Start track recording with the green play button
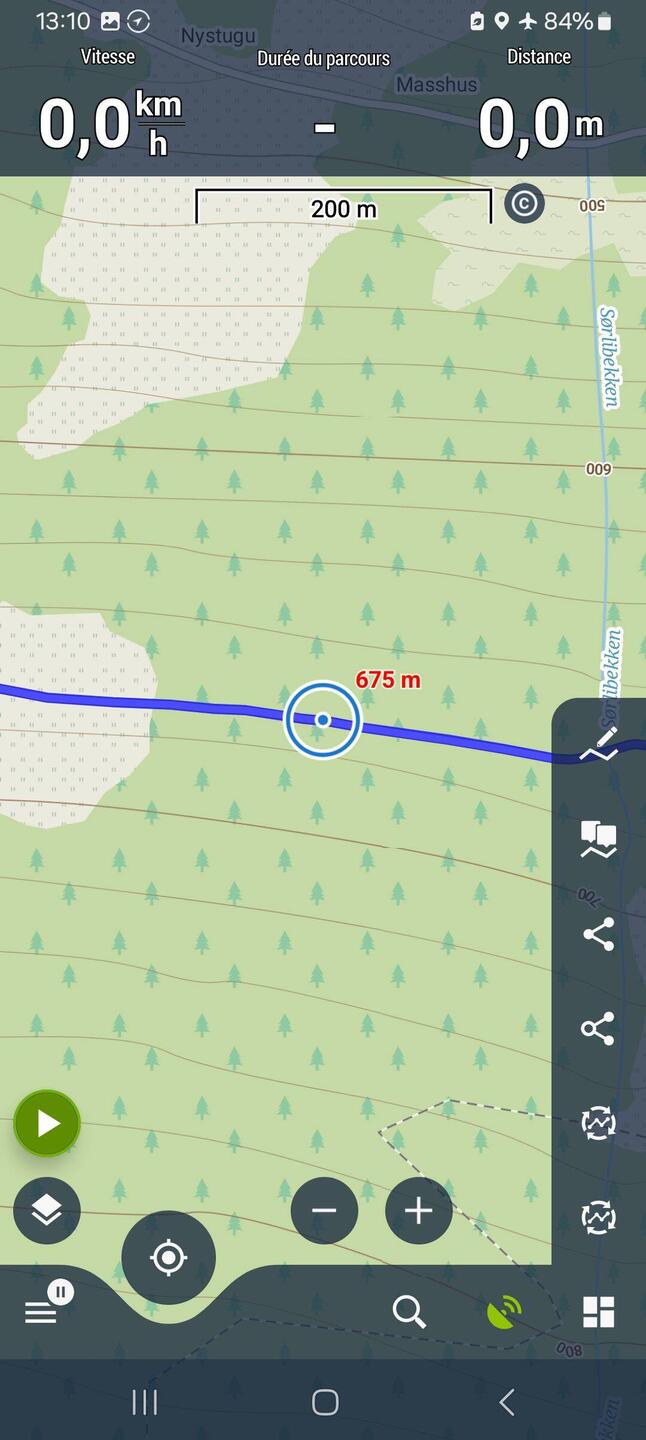 (x=47, y=1124)
